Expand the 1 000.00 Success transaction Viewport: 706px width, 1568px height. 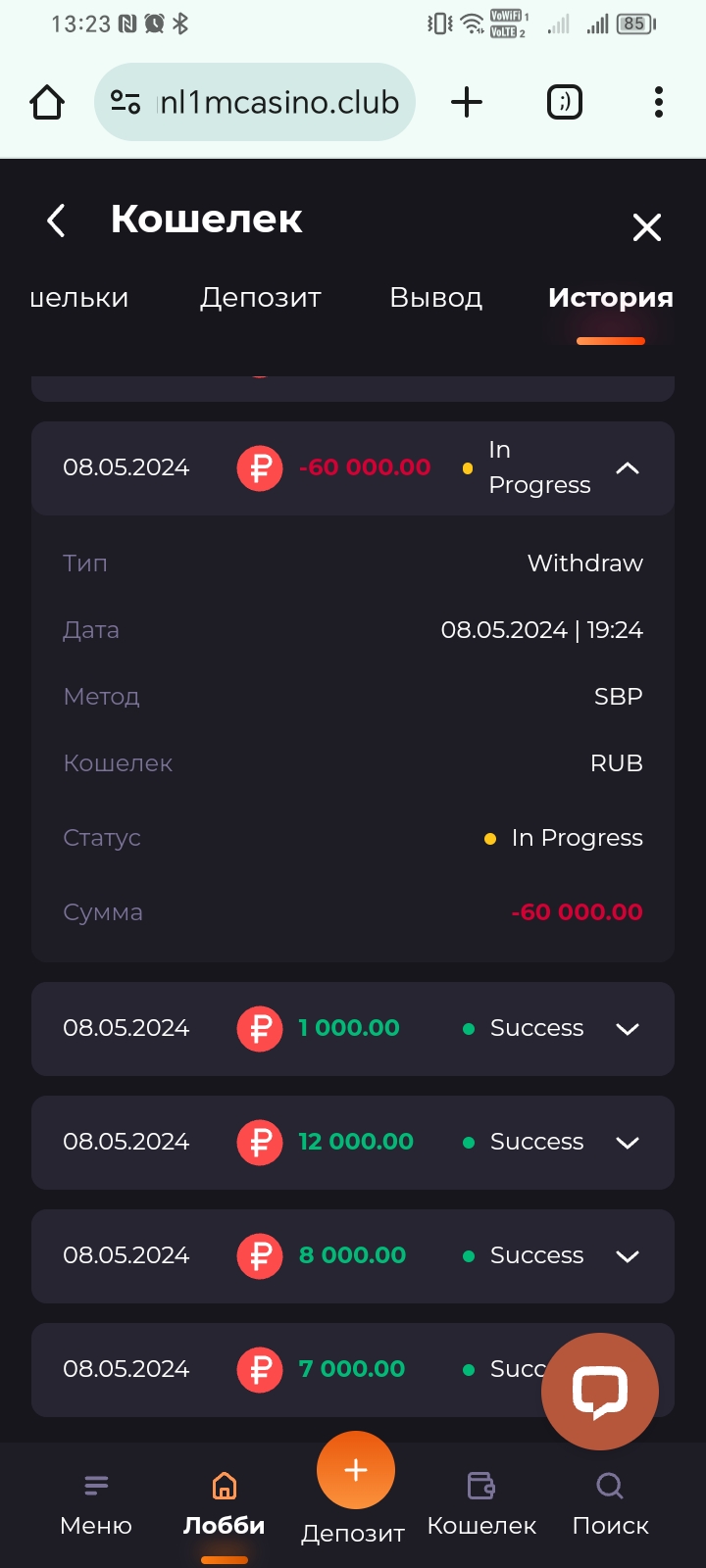click(x=627, y=1029)
